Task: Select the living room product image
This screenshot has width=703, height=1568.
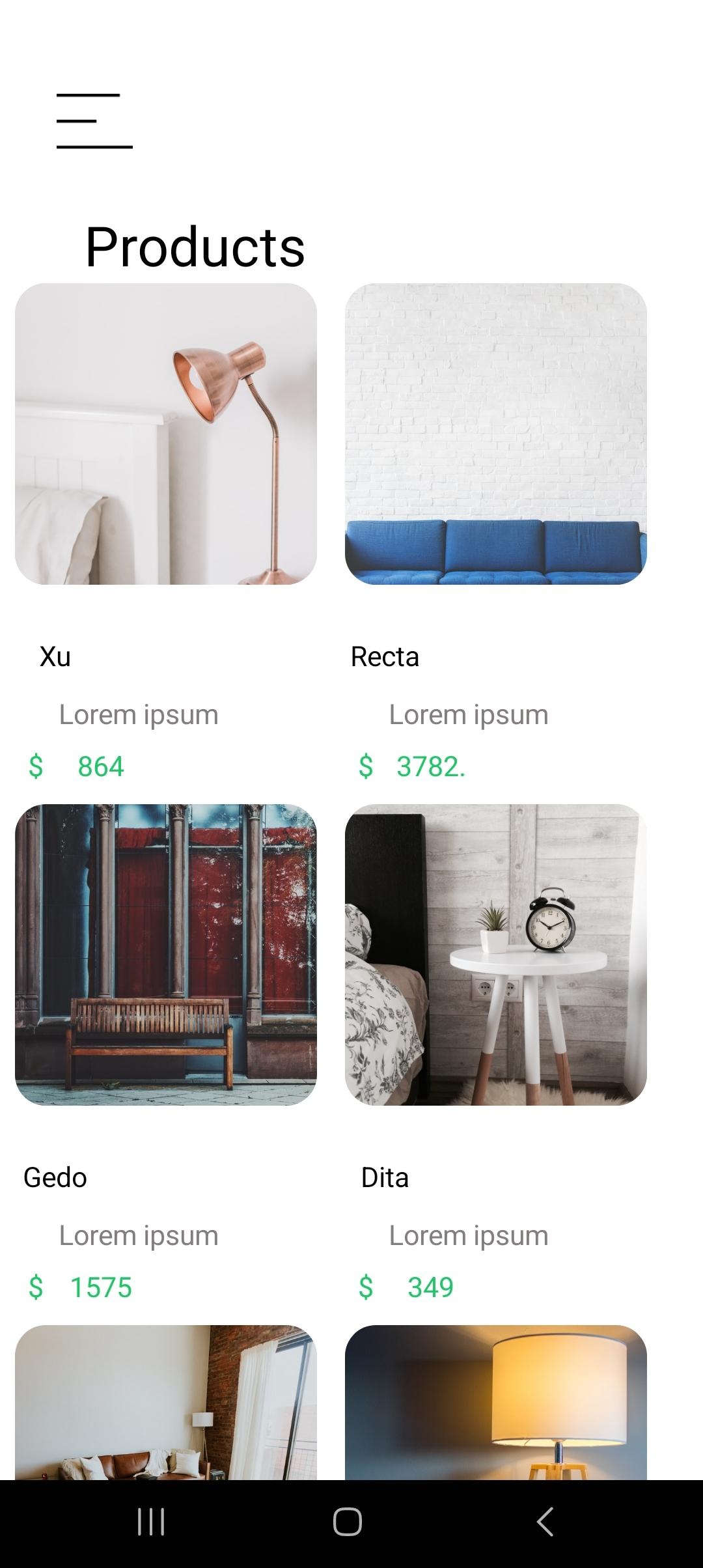Action: [x=166, y=1403]
